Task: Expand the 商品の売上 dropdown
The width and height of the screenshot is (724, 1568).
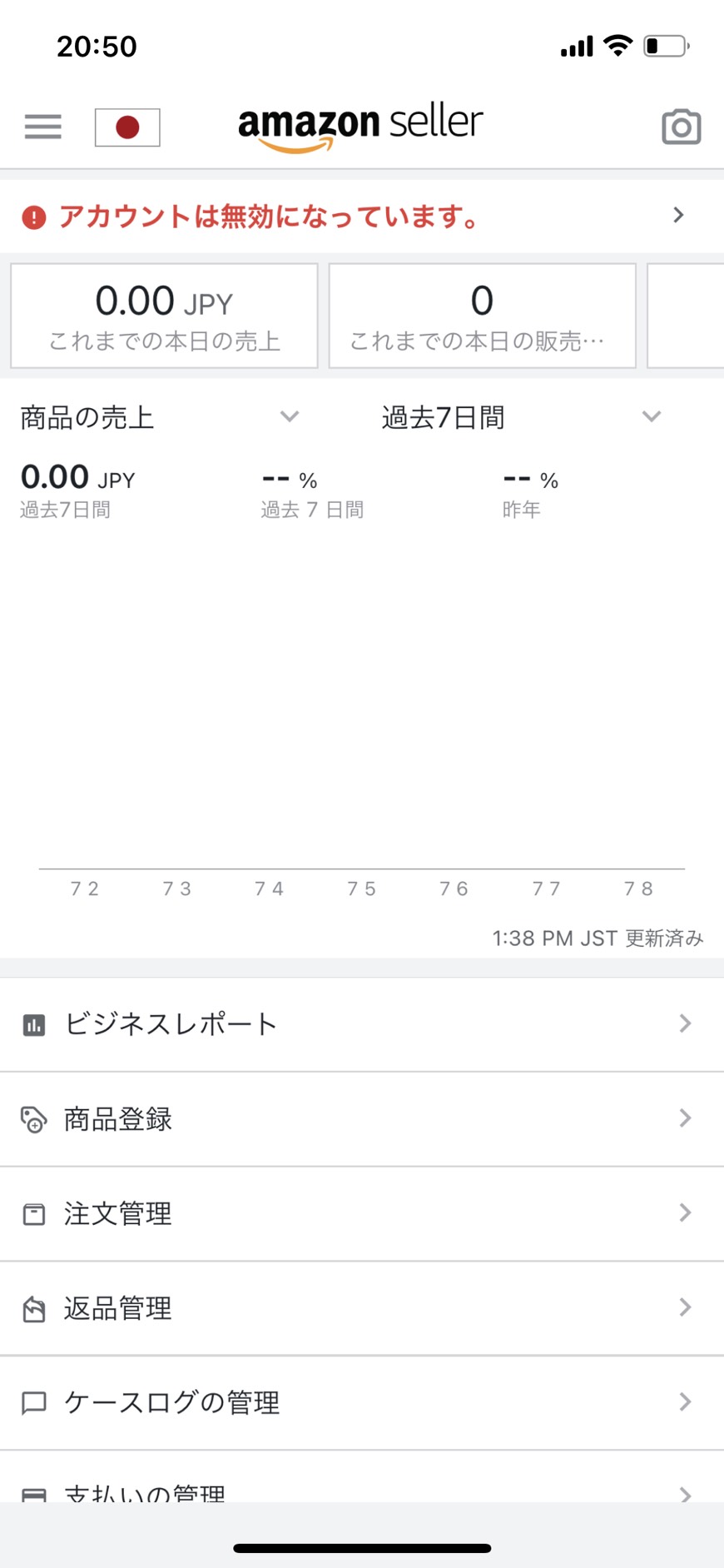Action: click(x=160, y=417)
